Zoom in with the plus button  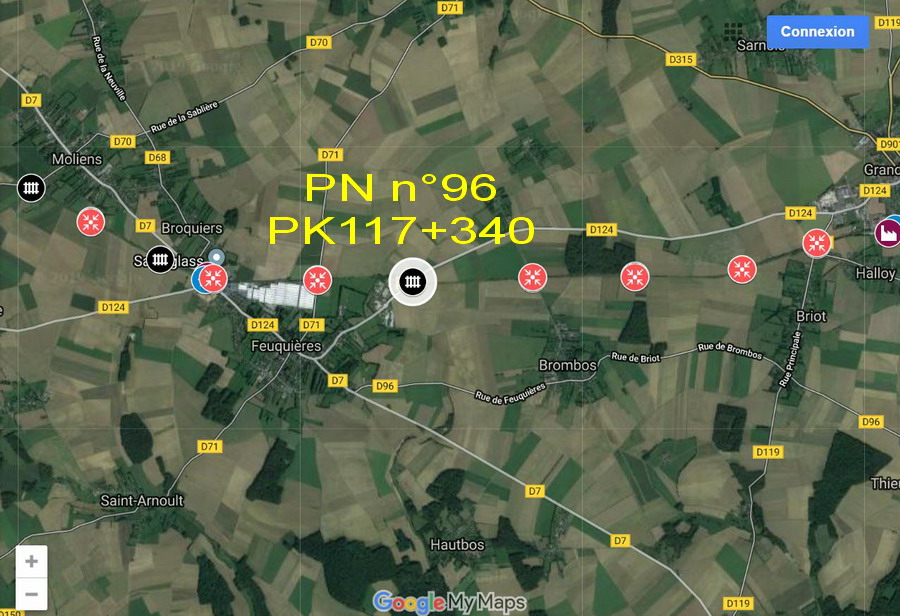pos(31,561)
